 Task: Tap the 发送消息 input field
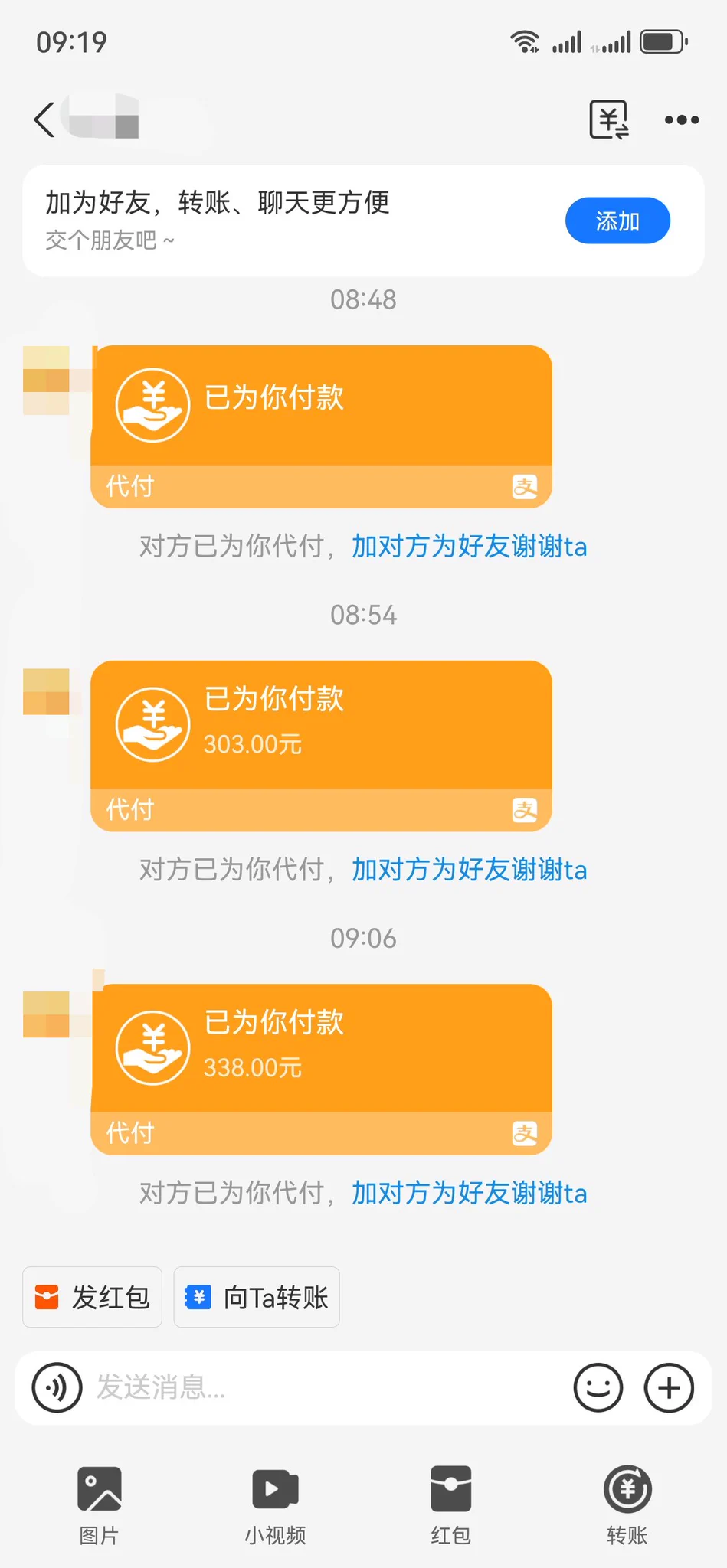[306, 1388]
